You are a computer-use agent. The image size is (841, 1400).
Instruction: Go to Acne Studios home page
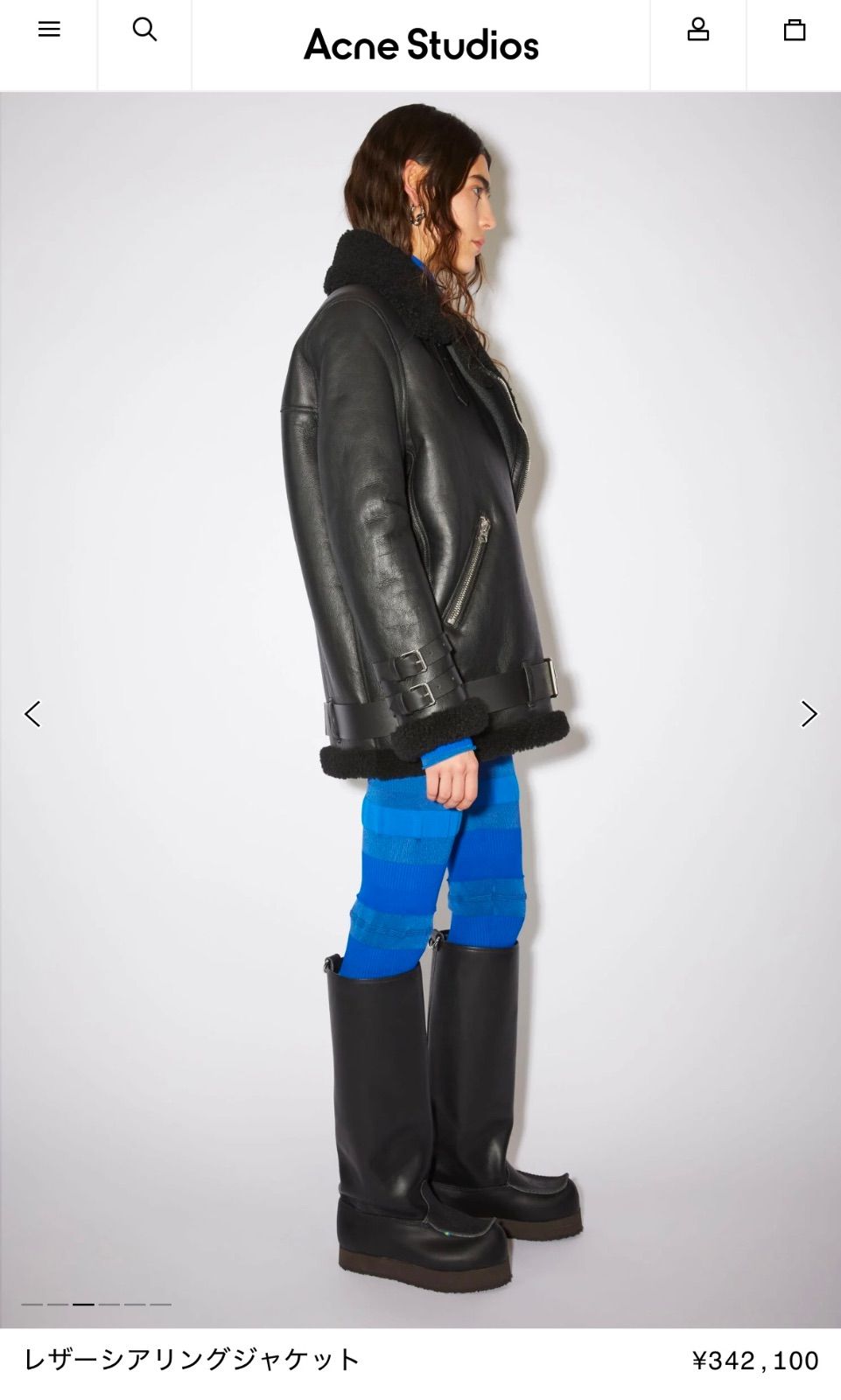click(x=421, y=45)
